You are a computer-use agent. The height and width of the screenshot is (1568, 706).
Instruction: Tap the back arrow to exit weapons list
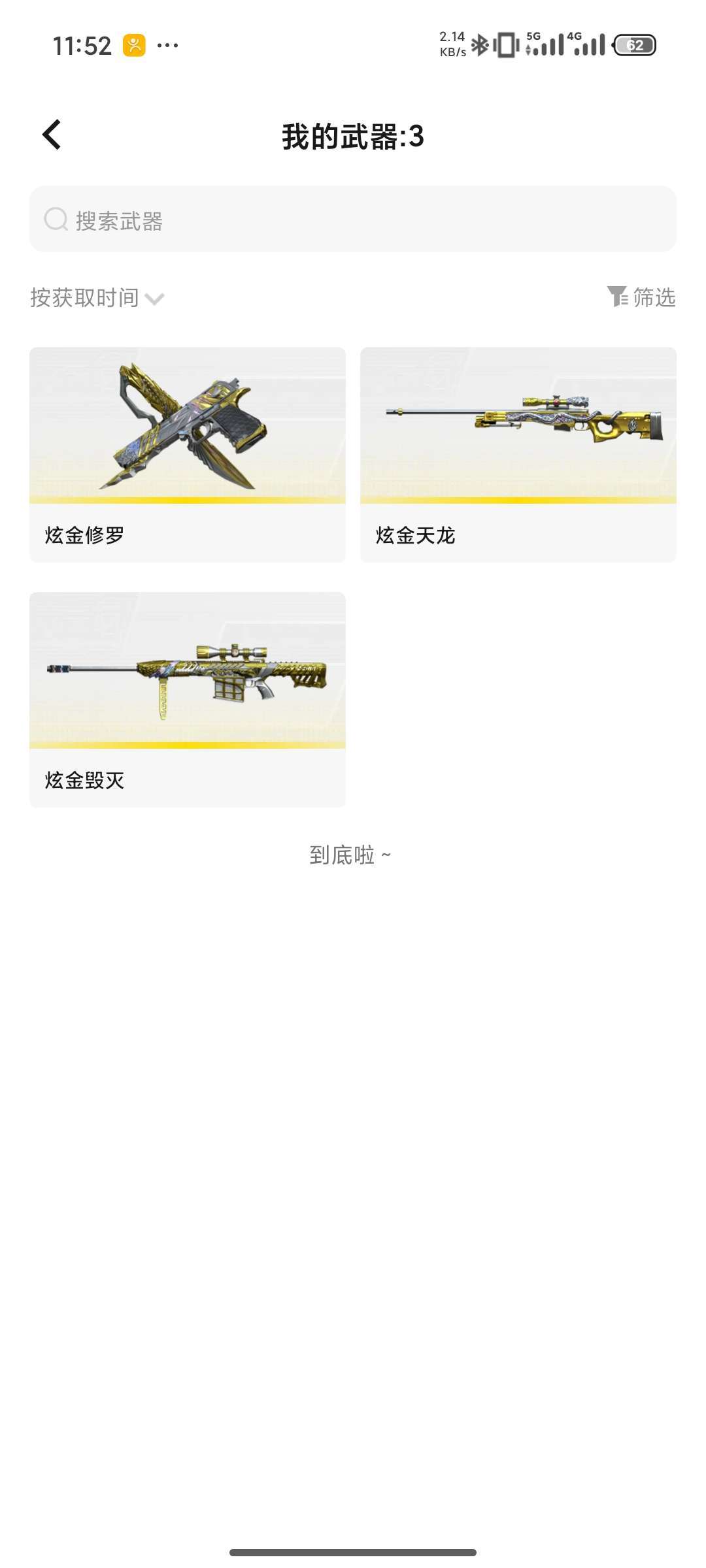click(x=51, y=134)
